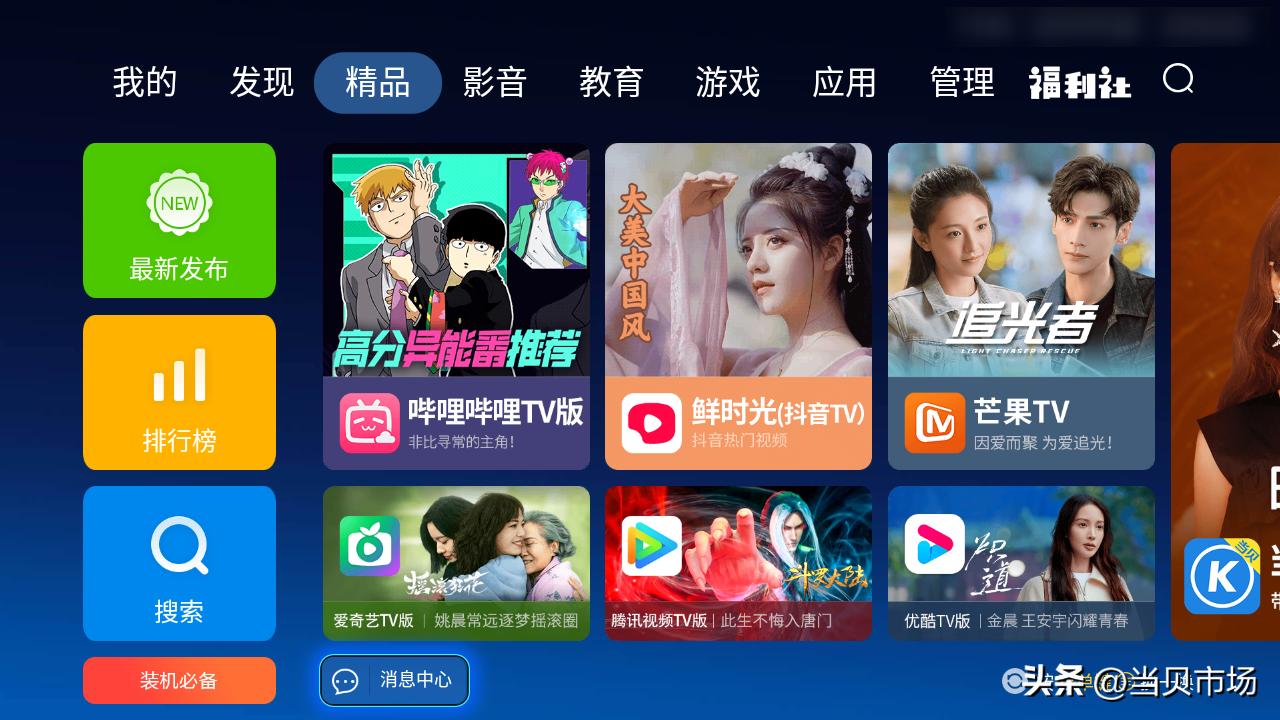Viewport: 1280px width, 720px height.
Task: Switch to the 游戏 tab
Action: 728,82
